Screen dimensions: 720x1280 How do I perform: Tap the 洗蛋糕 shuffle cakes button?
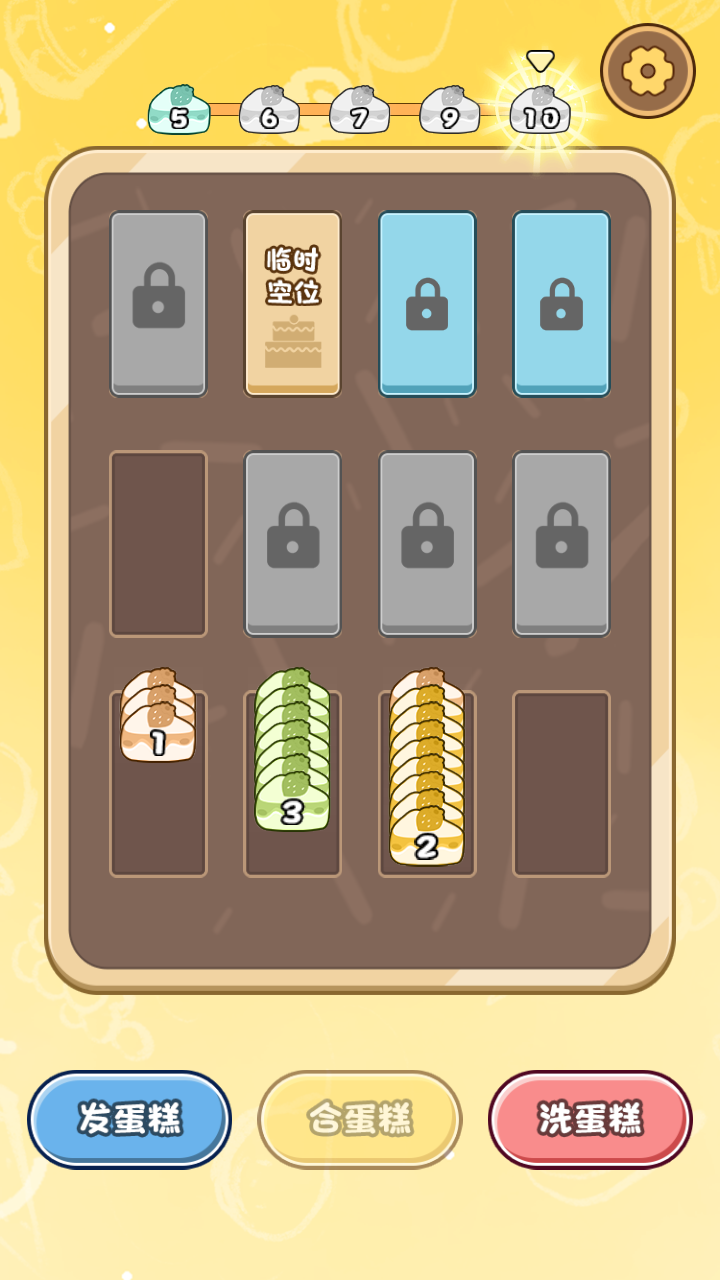click(x=590, y=1119)
